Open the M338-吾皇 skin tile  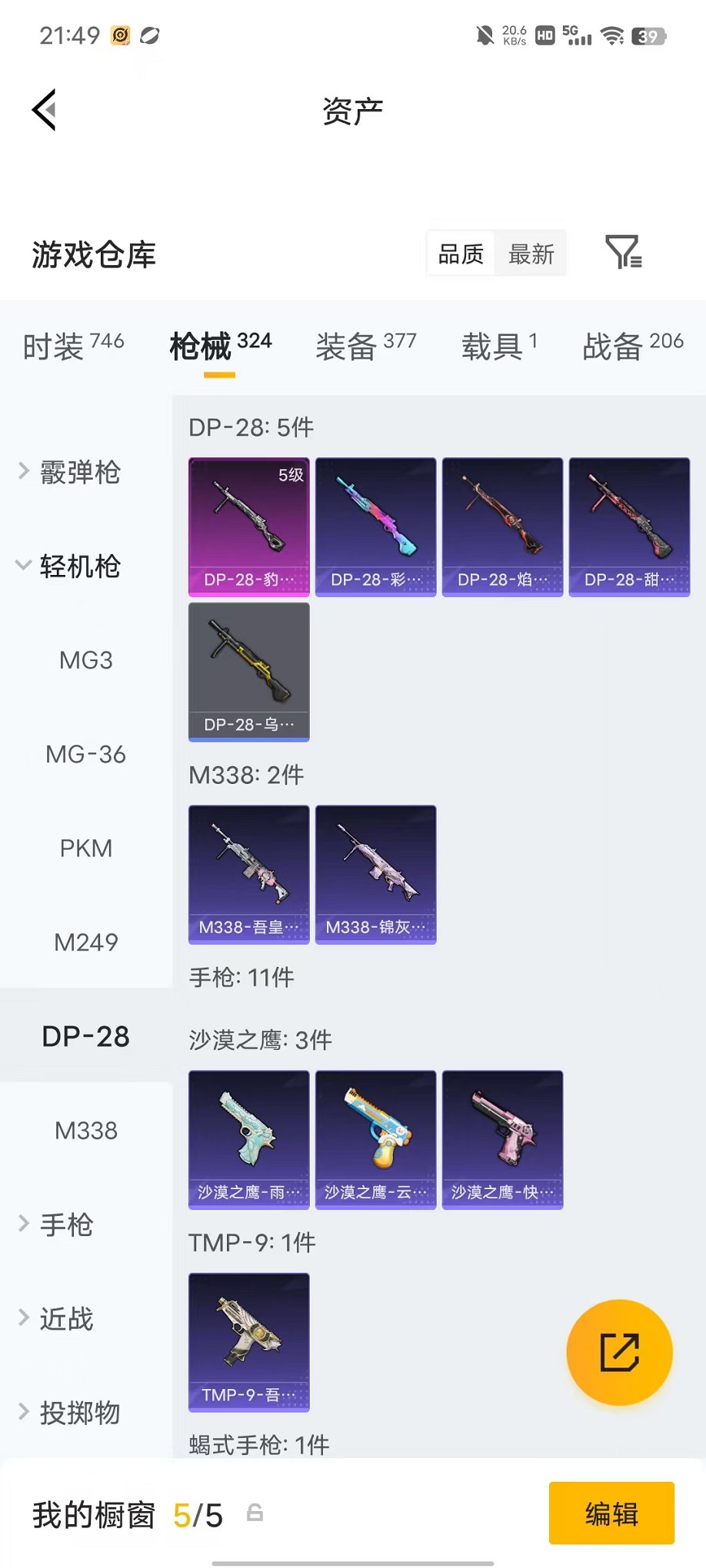click(x=249, y=875)
